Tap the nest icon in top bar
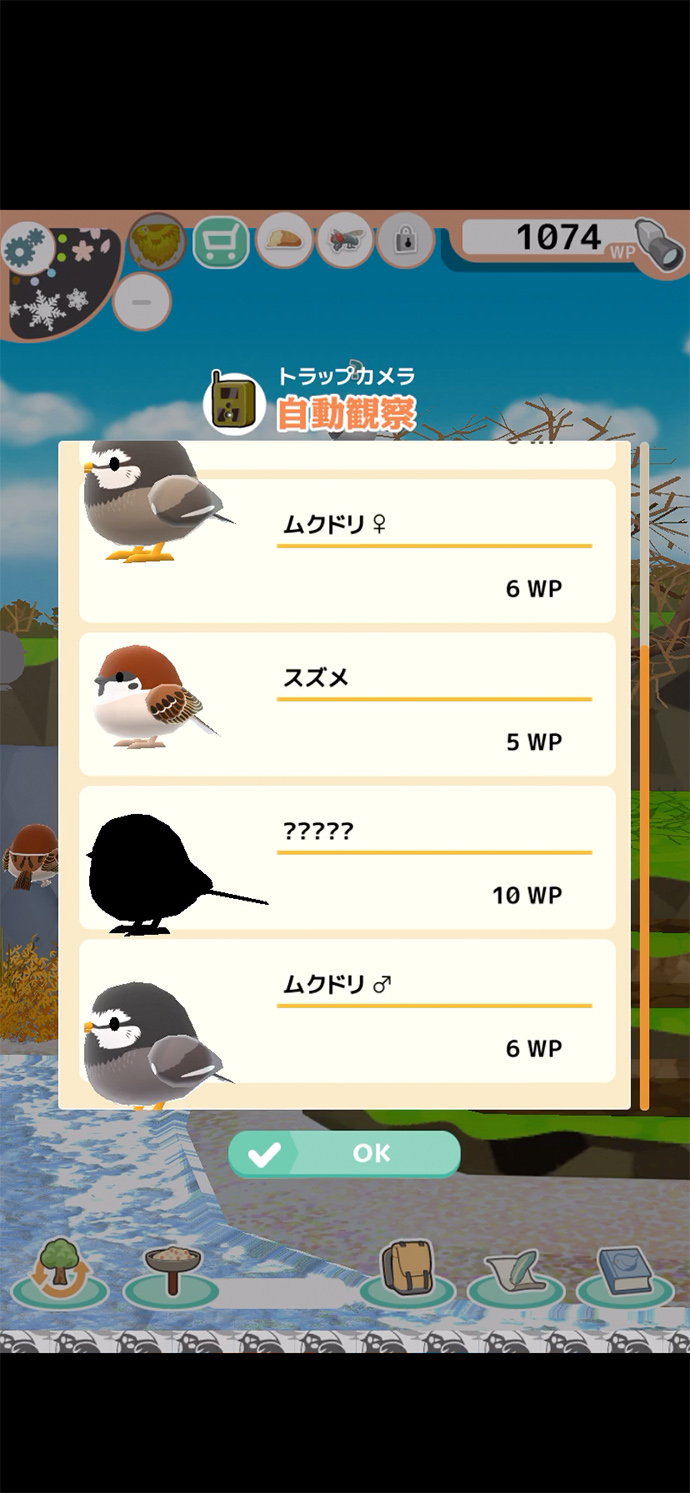 [157, 241]
